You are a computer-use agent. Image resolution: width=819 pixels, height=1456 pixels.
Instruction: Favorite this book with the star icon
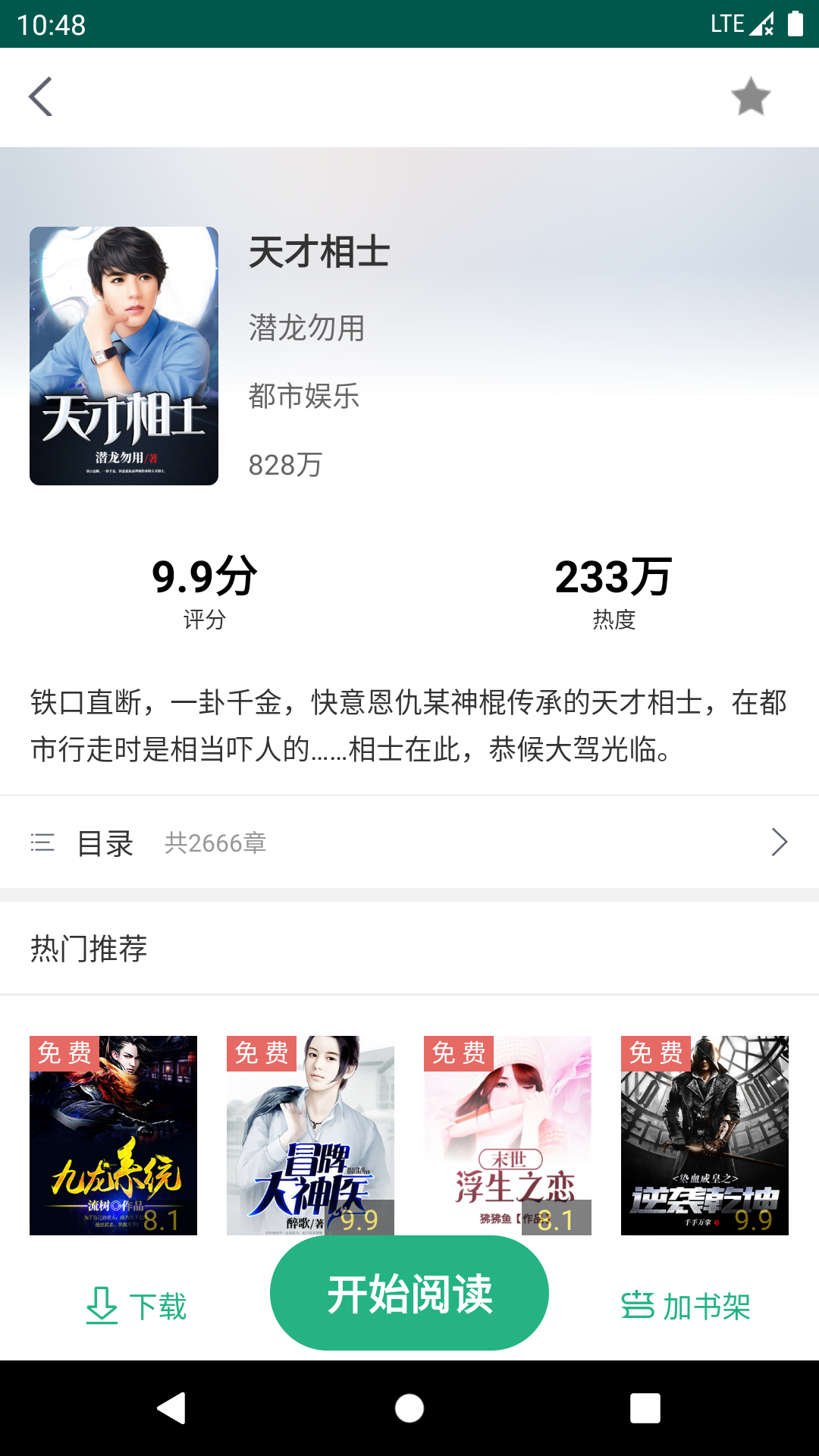(x=750, y=97)
